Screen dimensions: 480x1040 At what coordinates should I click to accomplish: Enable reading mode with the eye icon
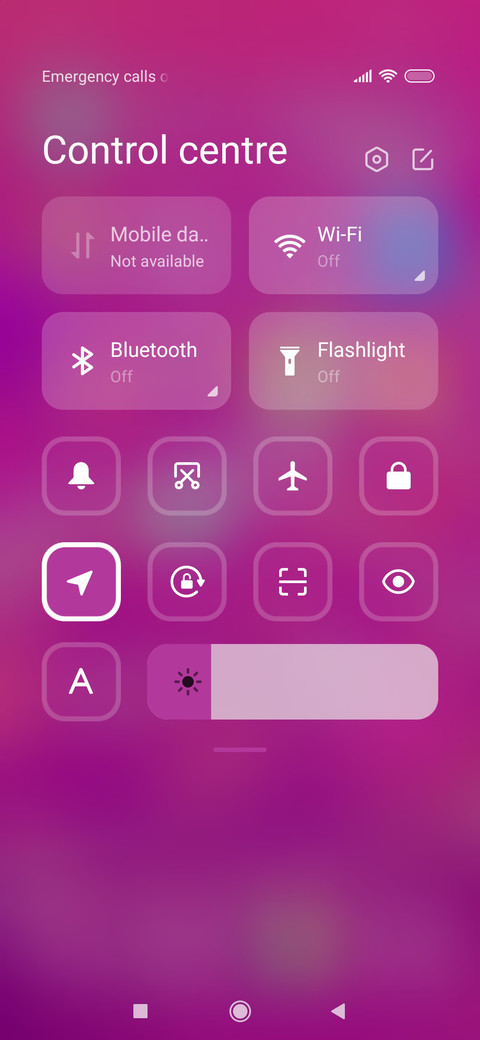click(398, 582)
